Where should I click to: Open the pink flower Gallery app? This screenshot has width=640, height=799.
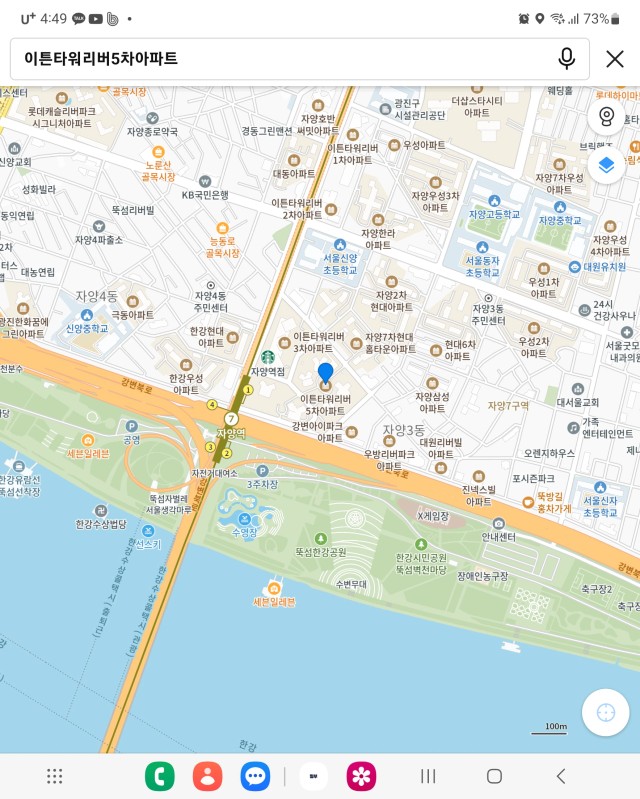point(361,776)
